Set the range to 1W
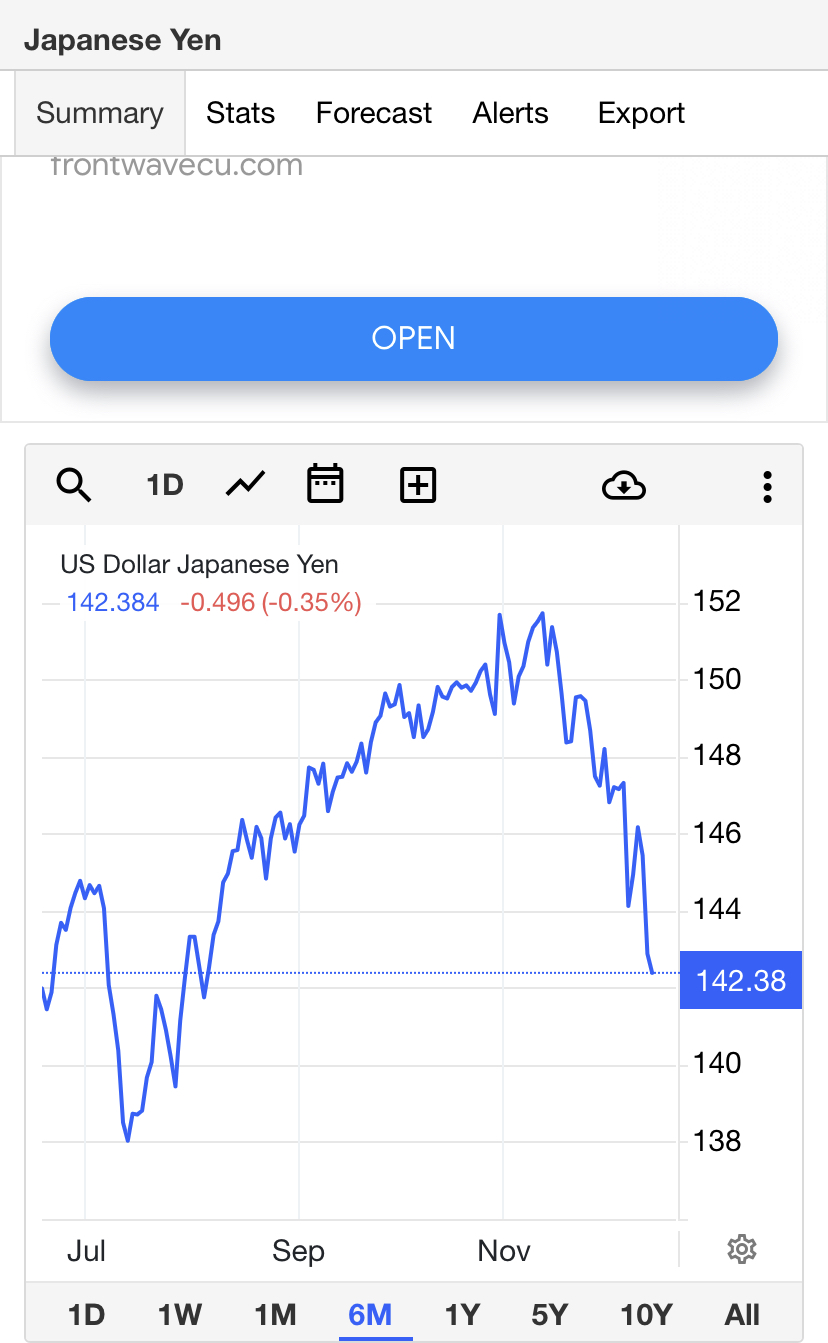The width and height of the screenshot is (828, 1343). coord(180,1313)
